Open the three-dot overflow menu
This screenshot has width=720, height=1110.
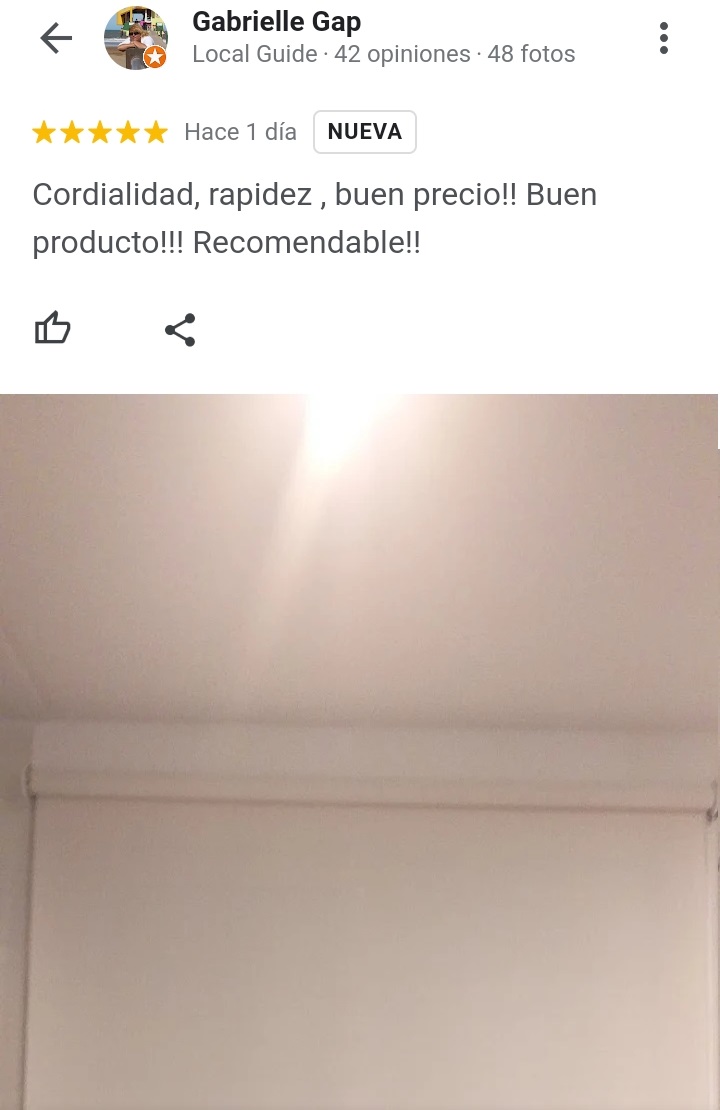tap(663, 39)
